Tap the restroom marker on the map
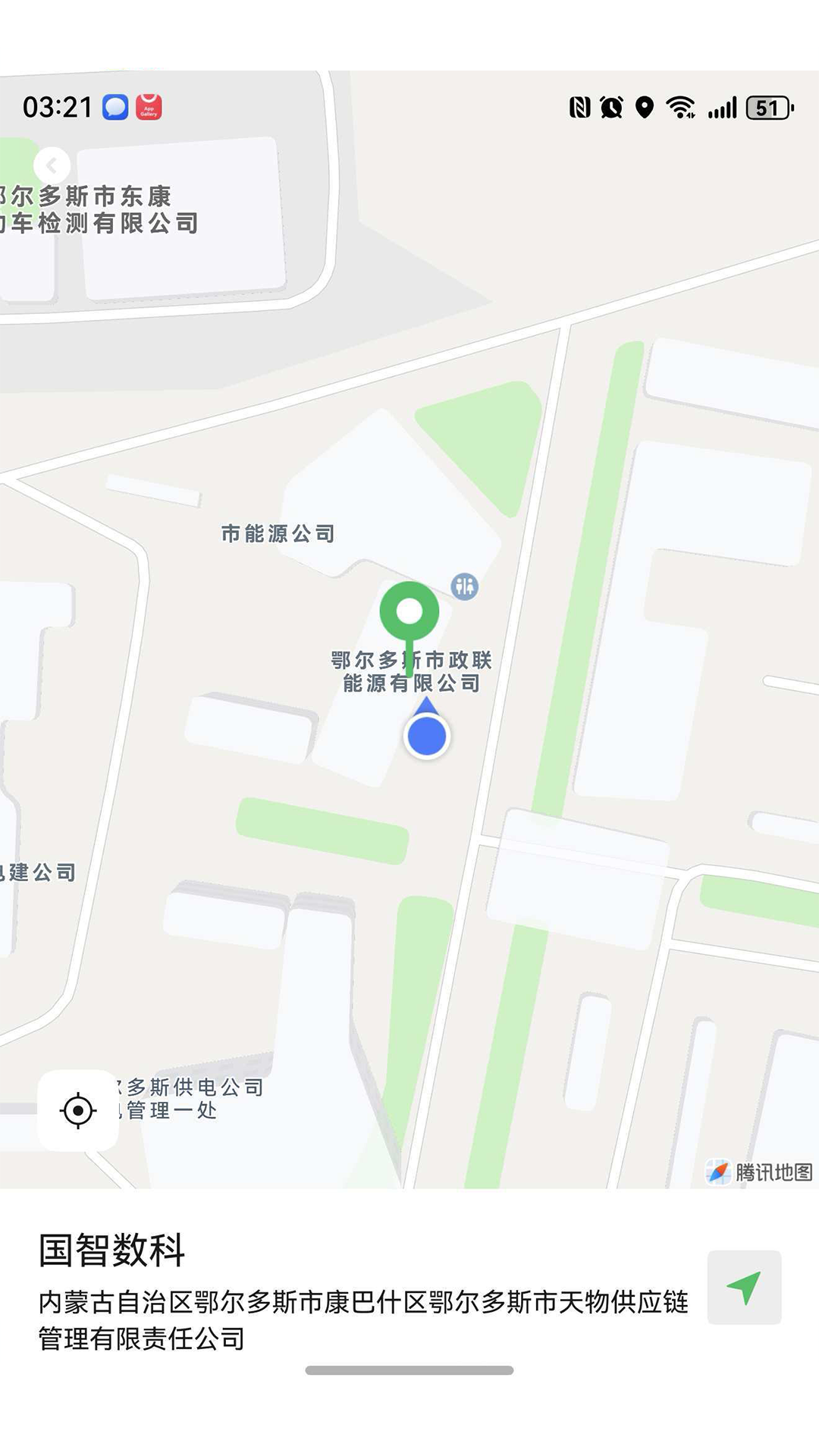Image resolution: width=819 pixels, height=1456 pixels. click(x=465, y=586)
